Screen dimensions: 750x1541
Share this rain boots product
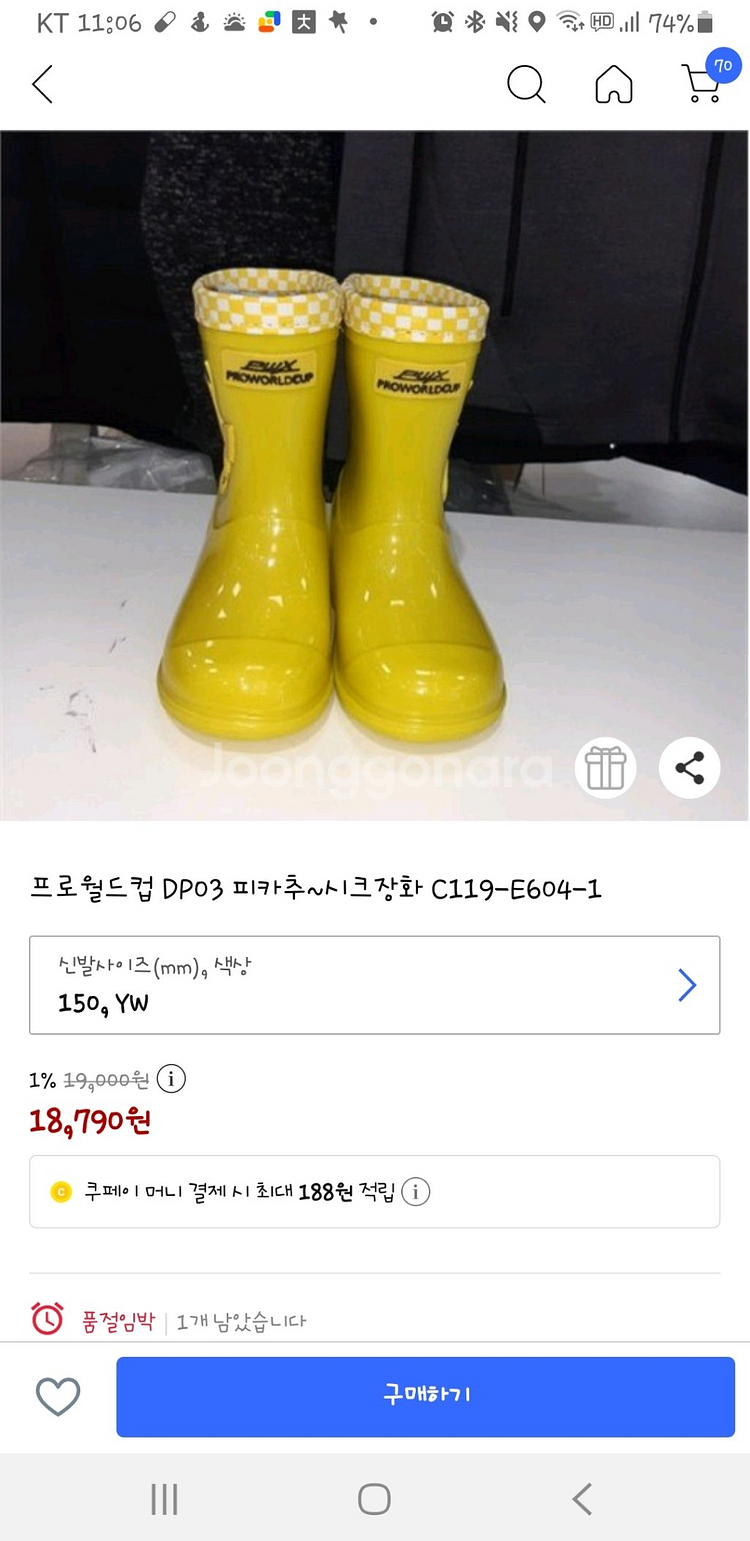click(689, 768)
